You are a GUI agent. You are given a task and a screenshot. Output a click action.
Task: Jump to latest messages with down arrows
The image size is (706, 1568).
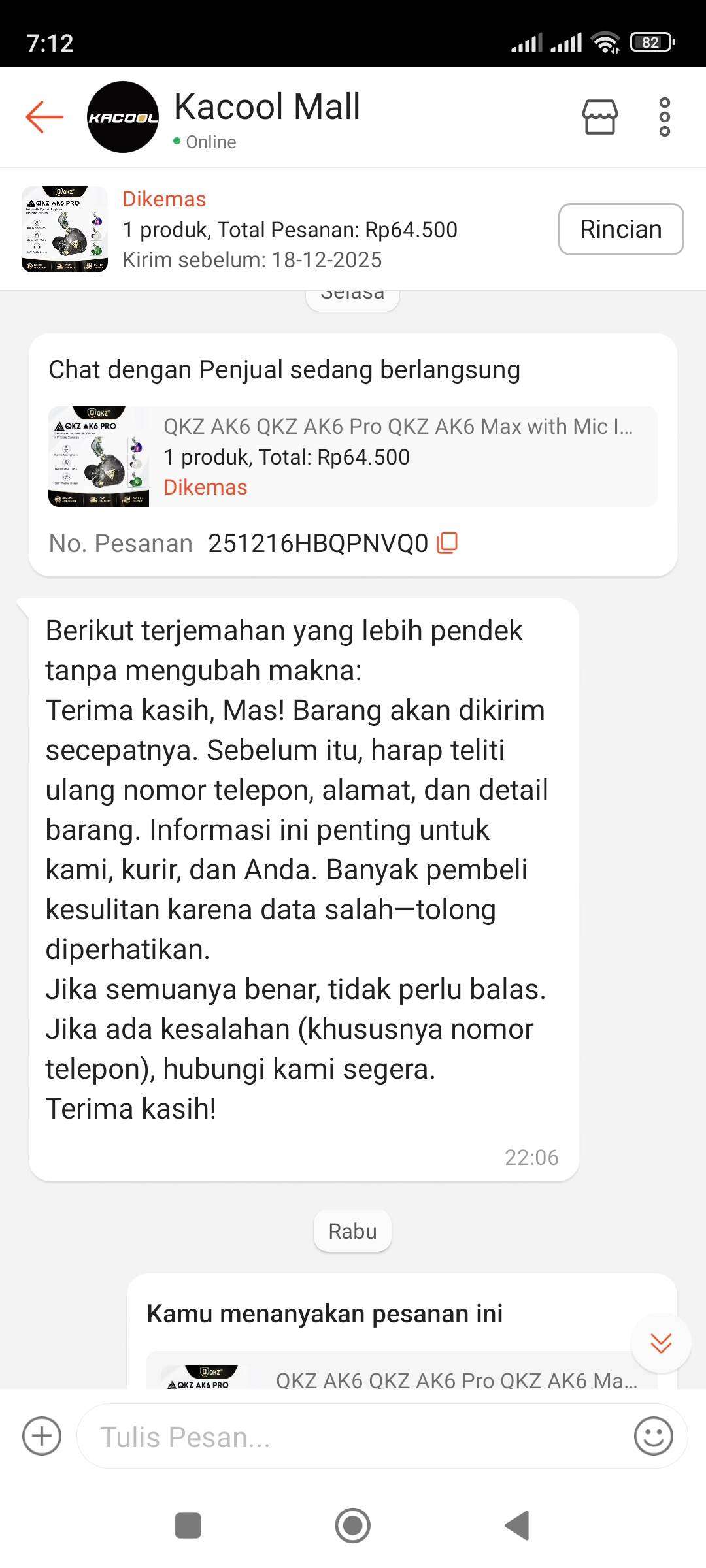pos(661,1343)
